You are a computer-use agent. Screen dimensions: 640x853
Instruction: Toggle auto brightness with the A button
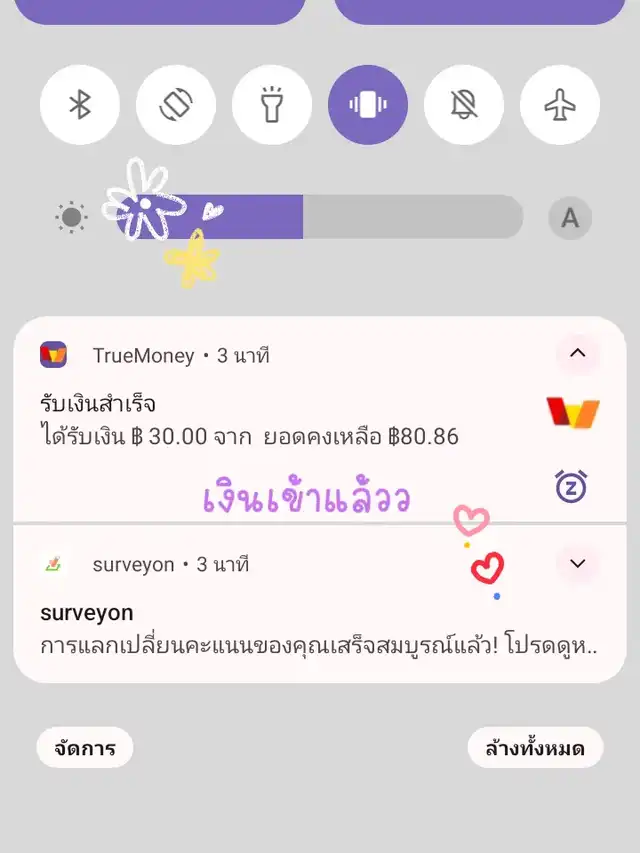[570, 218]
